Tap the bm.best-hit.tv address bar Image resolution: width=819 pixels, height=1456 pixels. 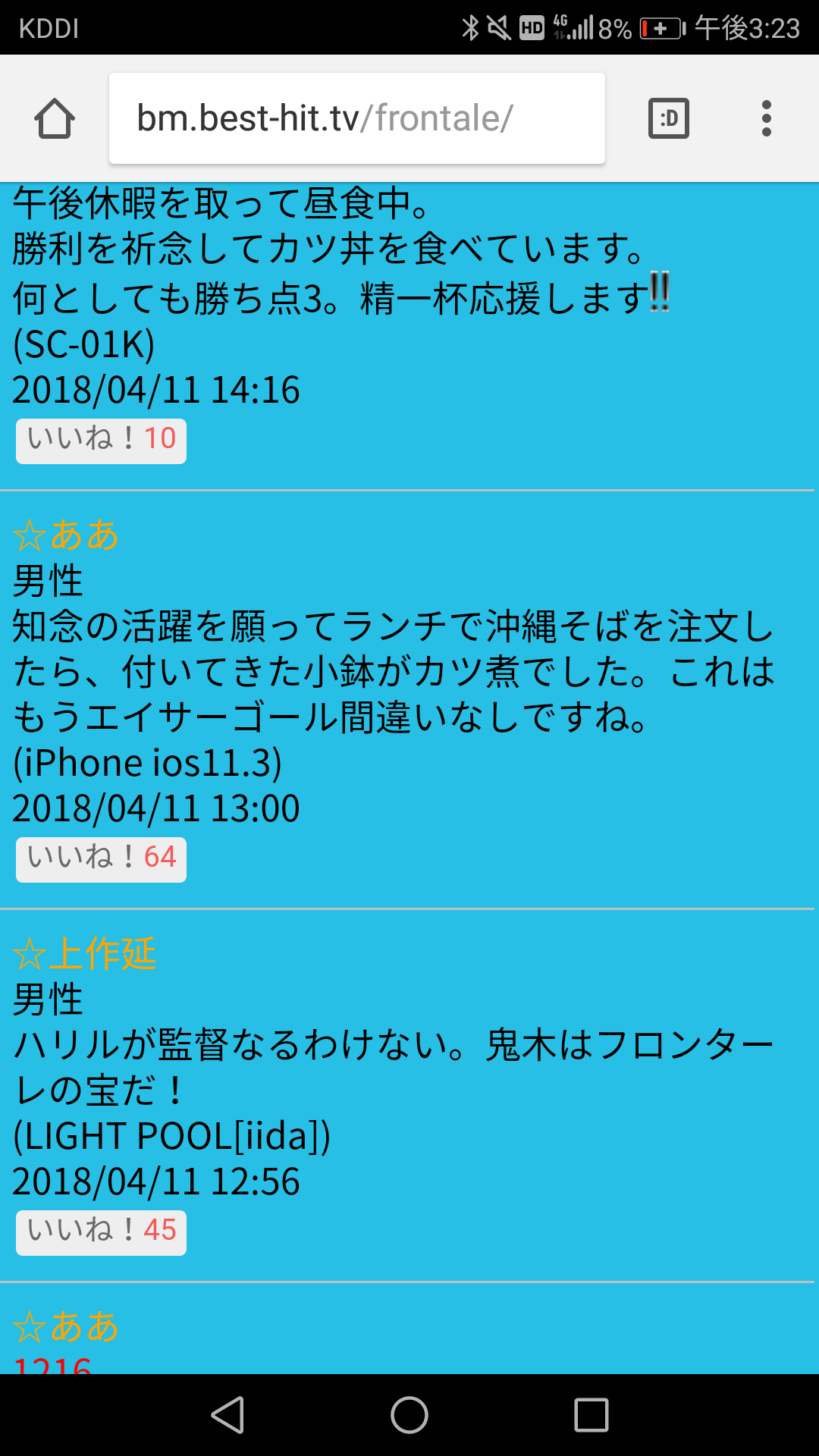coord(357,118)
